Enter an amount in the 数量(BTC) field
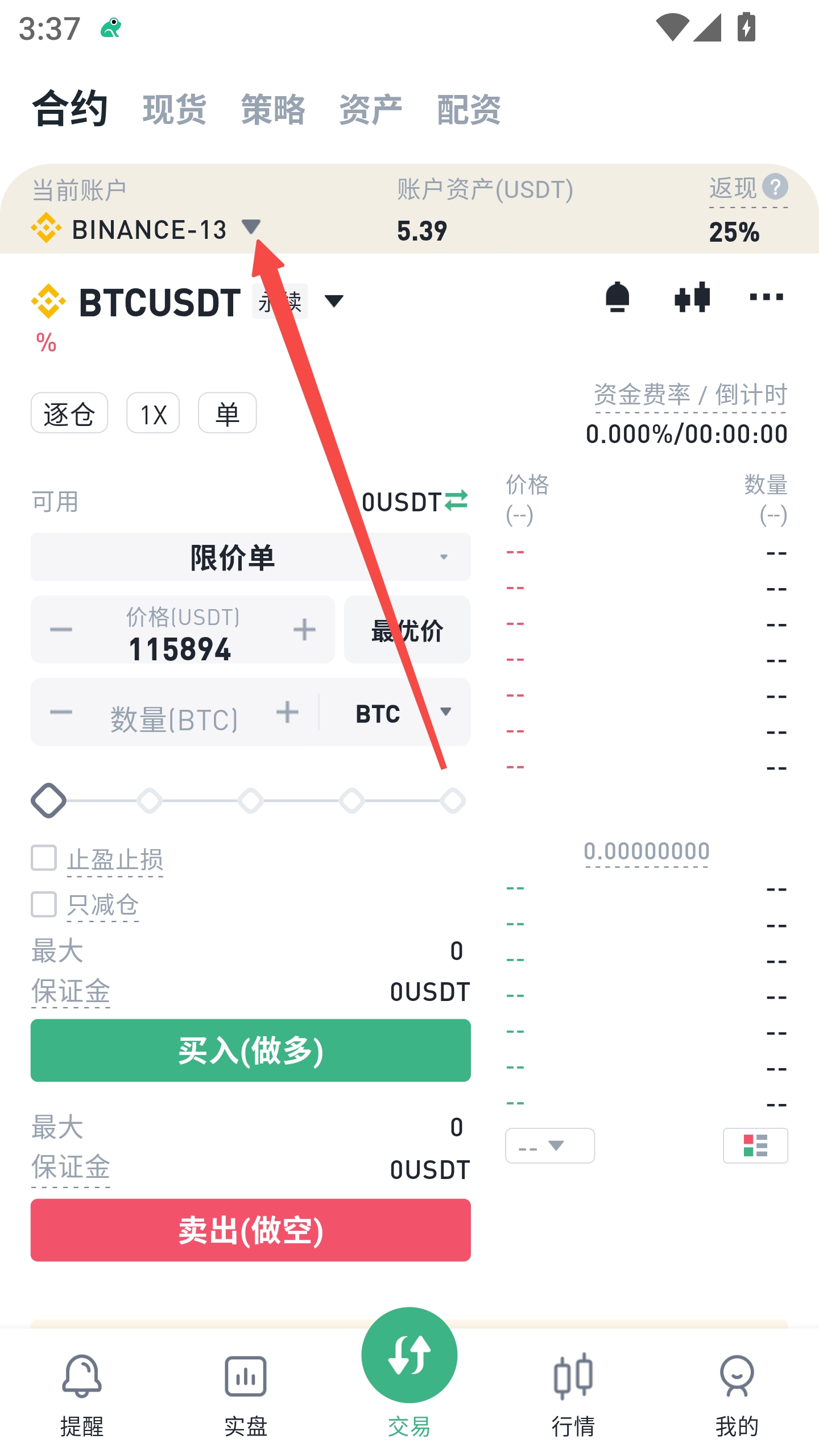The image size is (819, 1456). click(173, 719)
